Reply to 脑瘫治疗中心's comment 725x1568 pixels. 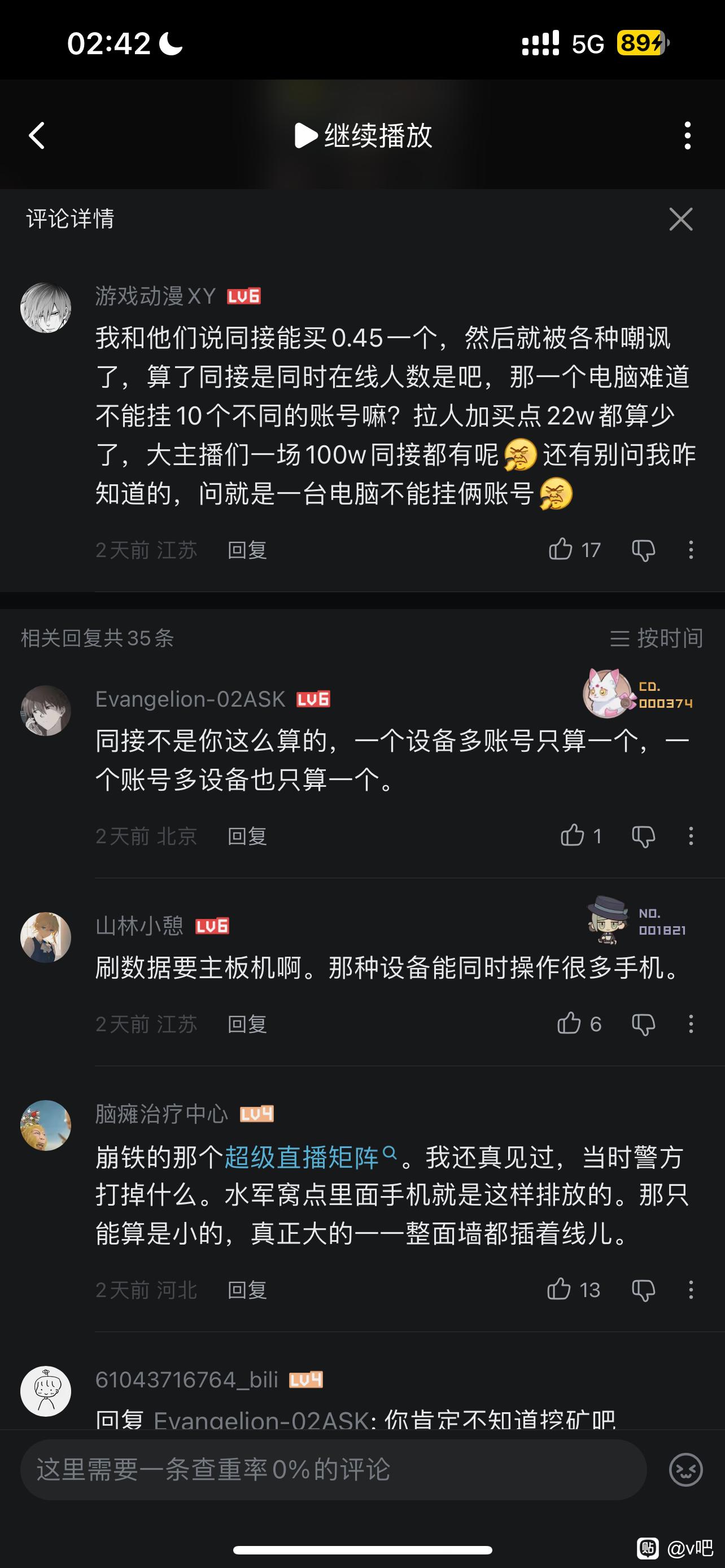click(247, 1289)
